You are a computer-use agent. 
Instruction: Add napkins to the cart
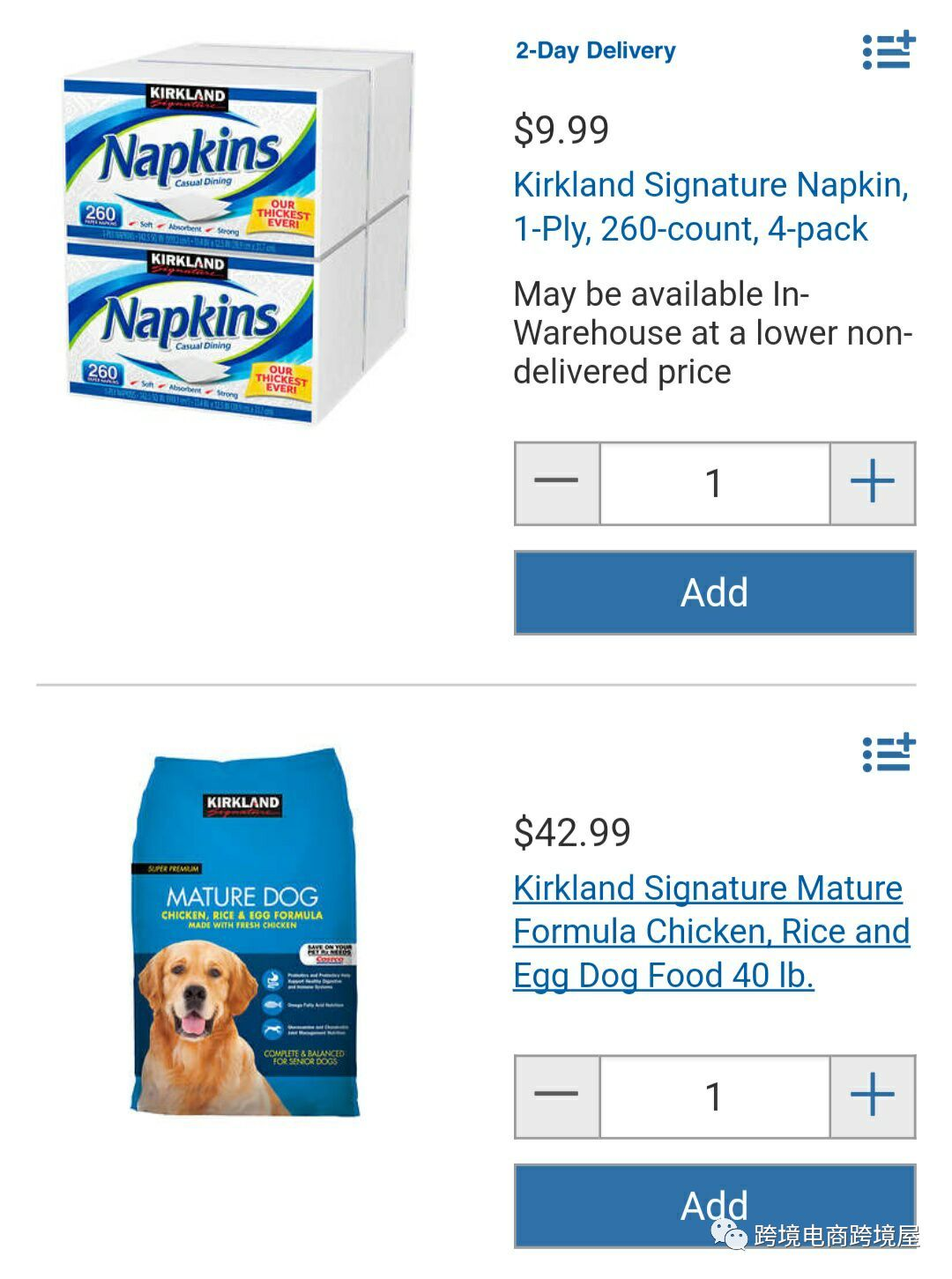(714, 592)
